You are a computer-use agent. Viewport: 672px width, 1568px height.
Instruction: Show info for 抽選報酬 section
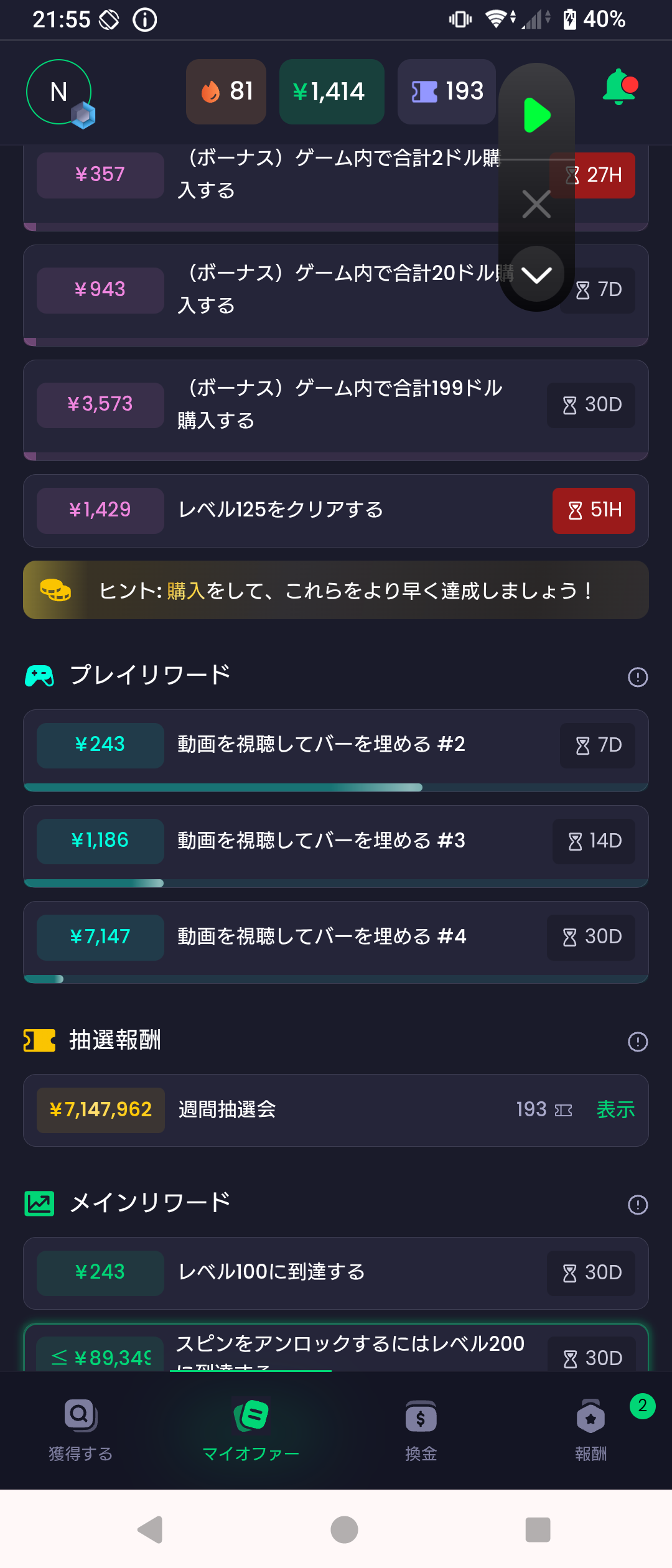pos(638,1042)
